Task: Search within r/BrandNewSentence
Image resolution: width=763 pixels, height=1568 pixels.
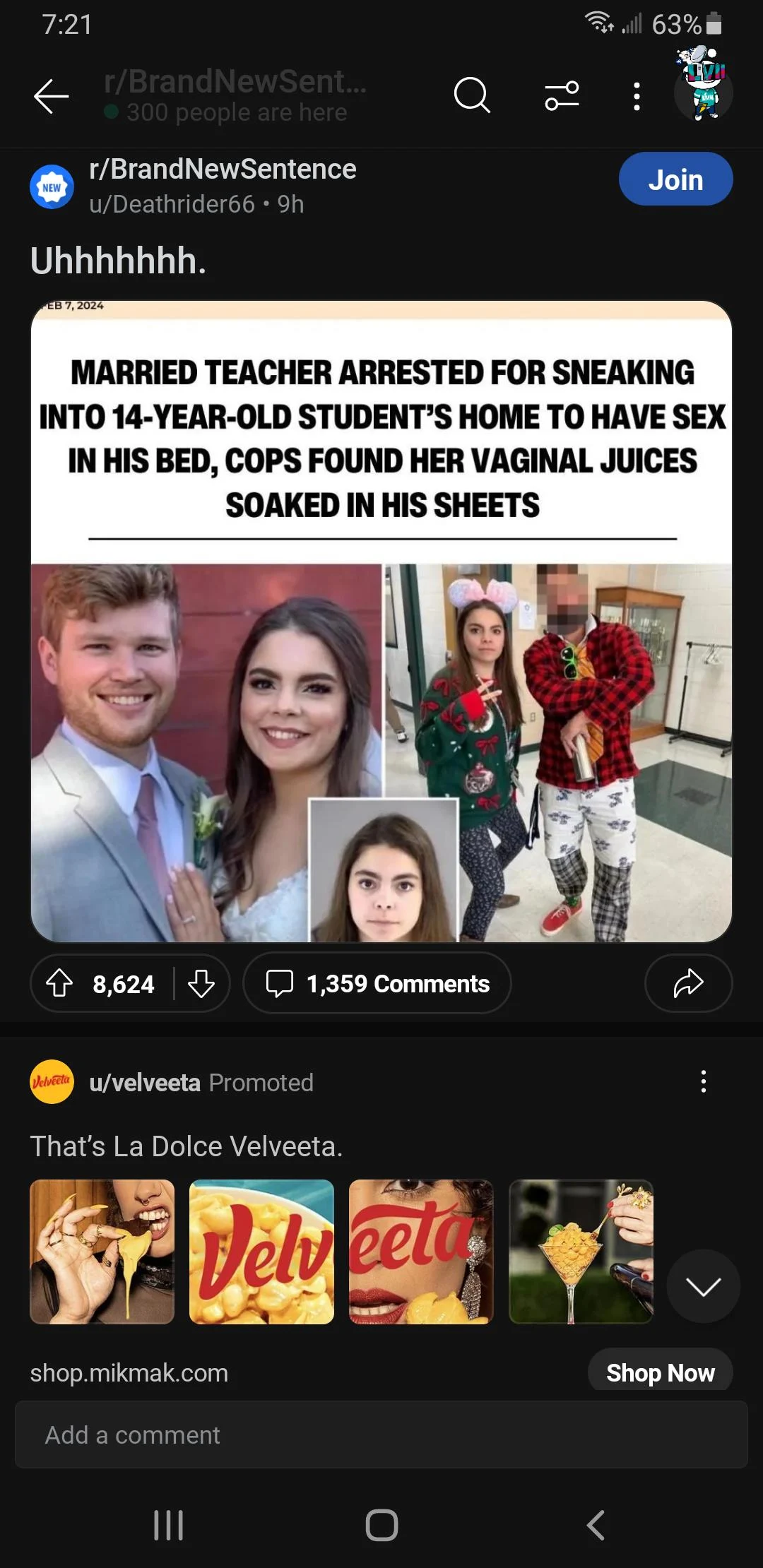Action: click(471, 95)
